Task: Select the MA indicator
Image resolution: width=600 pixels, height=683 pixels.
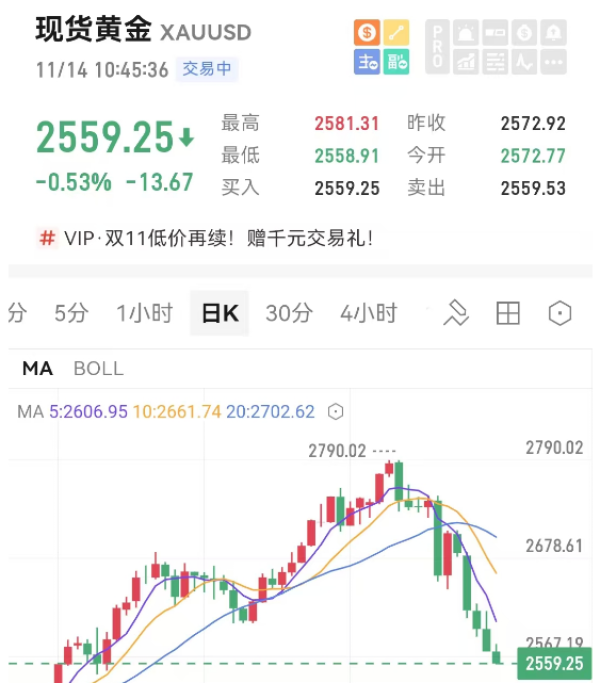Action: (x=38, y=368)
